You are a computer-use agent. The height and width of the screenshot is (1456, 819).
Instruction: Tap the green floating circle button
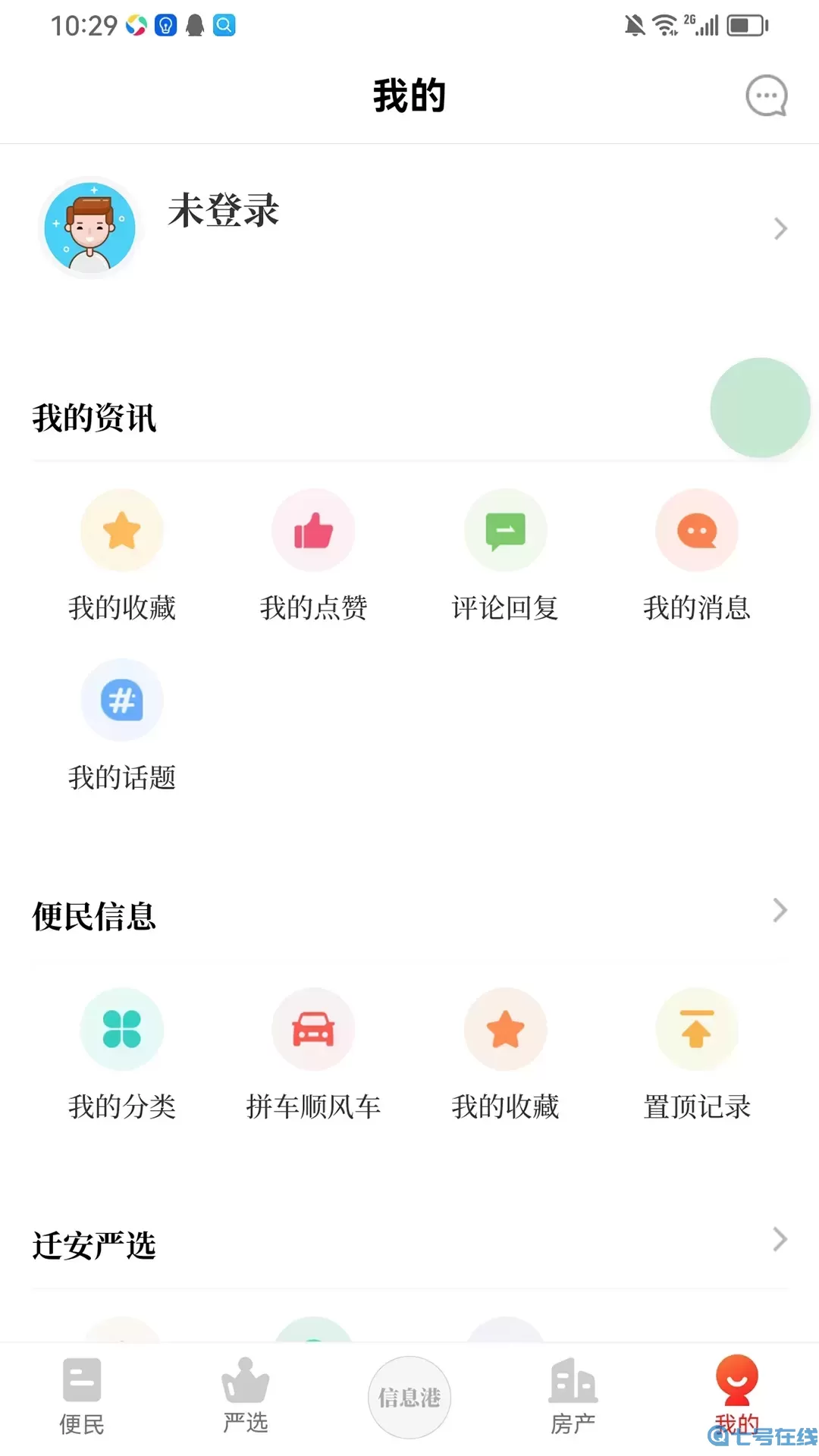[761, 409]
